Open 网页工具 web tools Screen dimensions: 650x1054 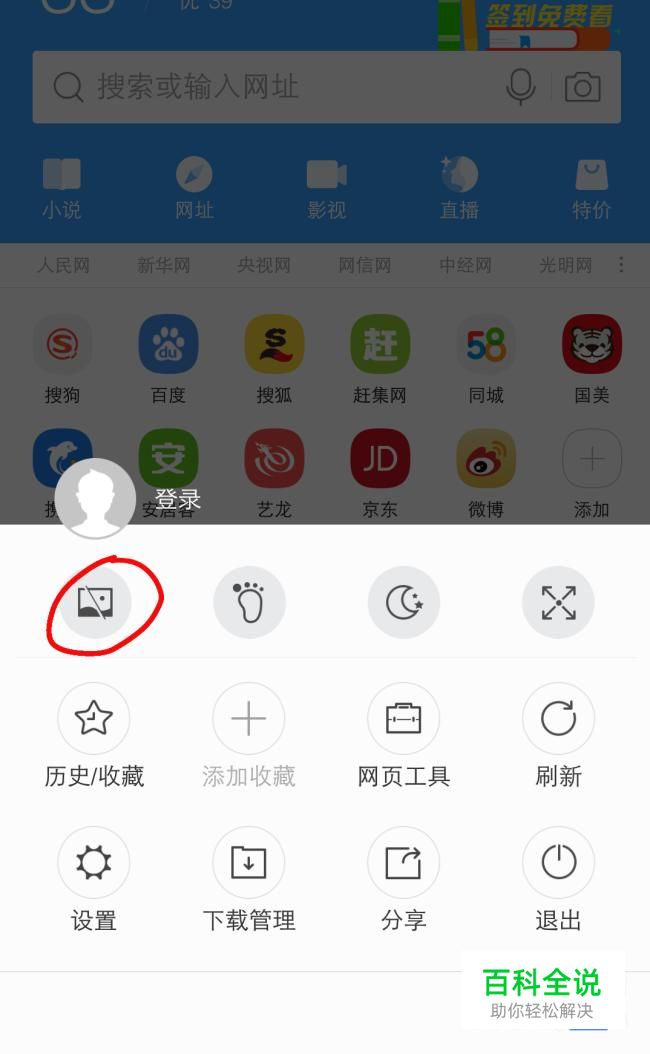(404, 736)
